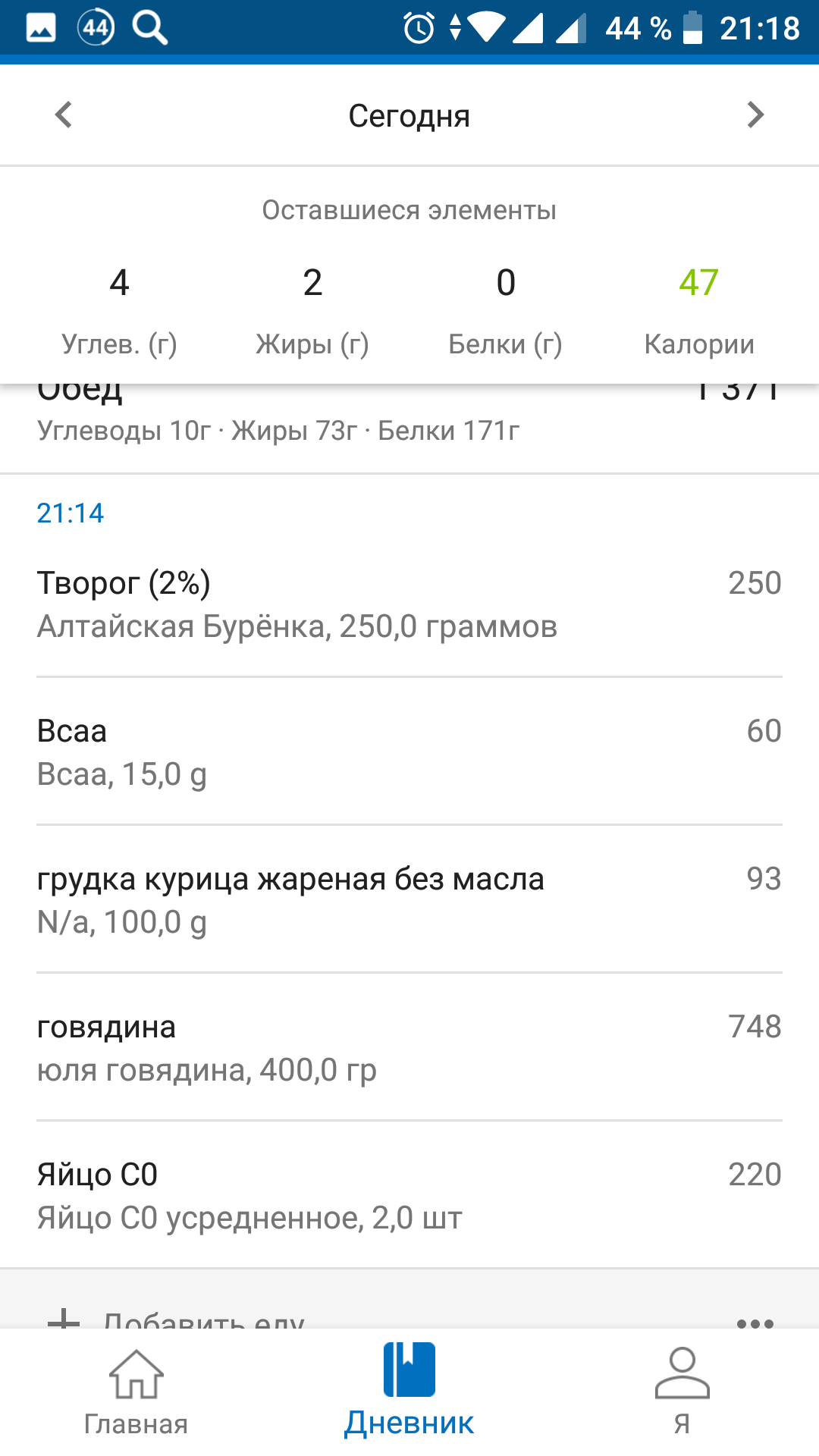Tap the 21:14 timestamp link
The height and width of the screenshot is (1456, 819).
point(72,513)
